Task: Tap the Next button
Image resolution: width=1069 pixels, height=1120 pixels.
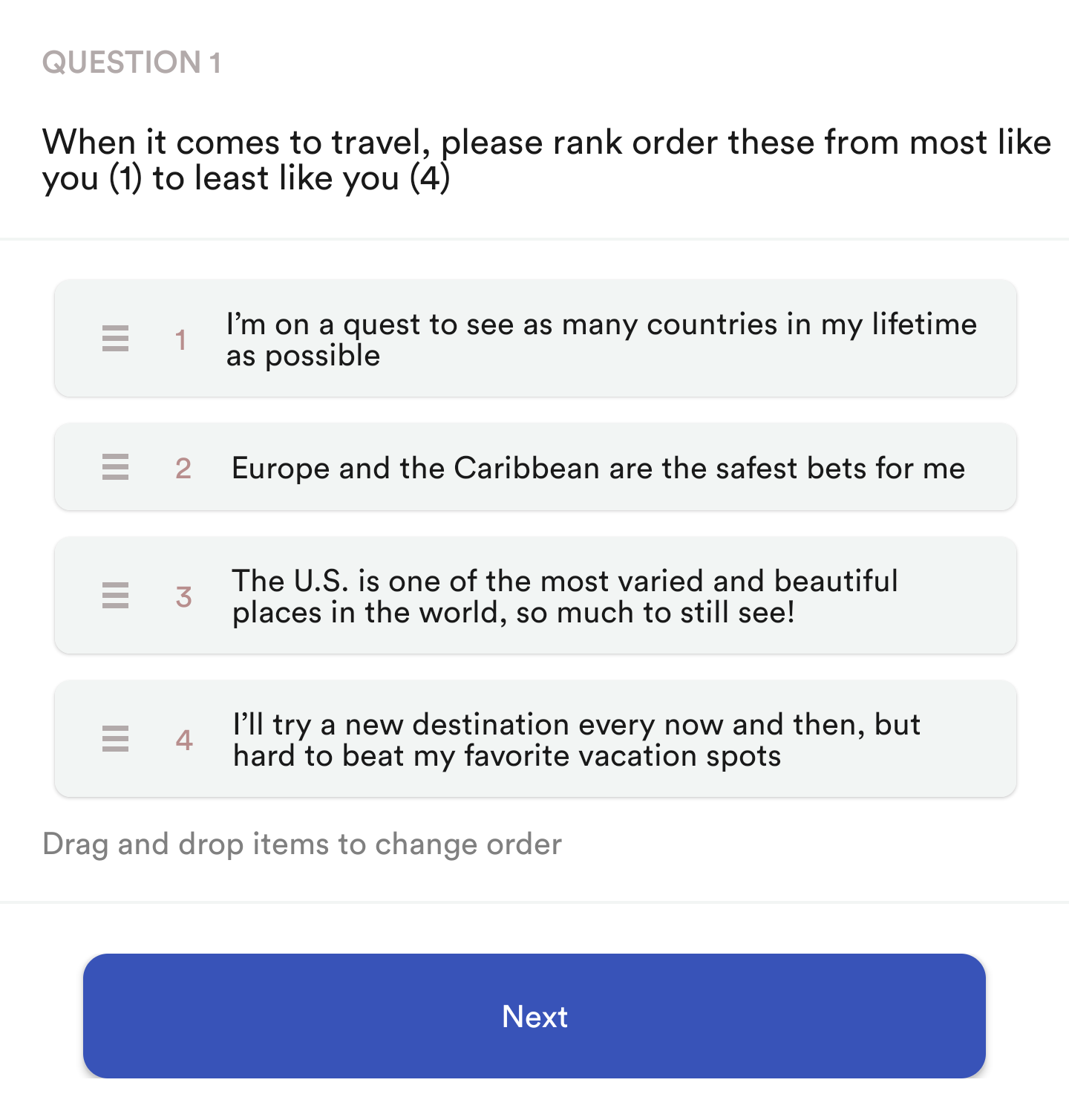Action: click(x=534, y=1015)
